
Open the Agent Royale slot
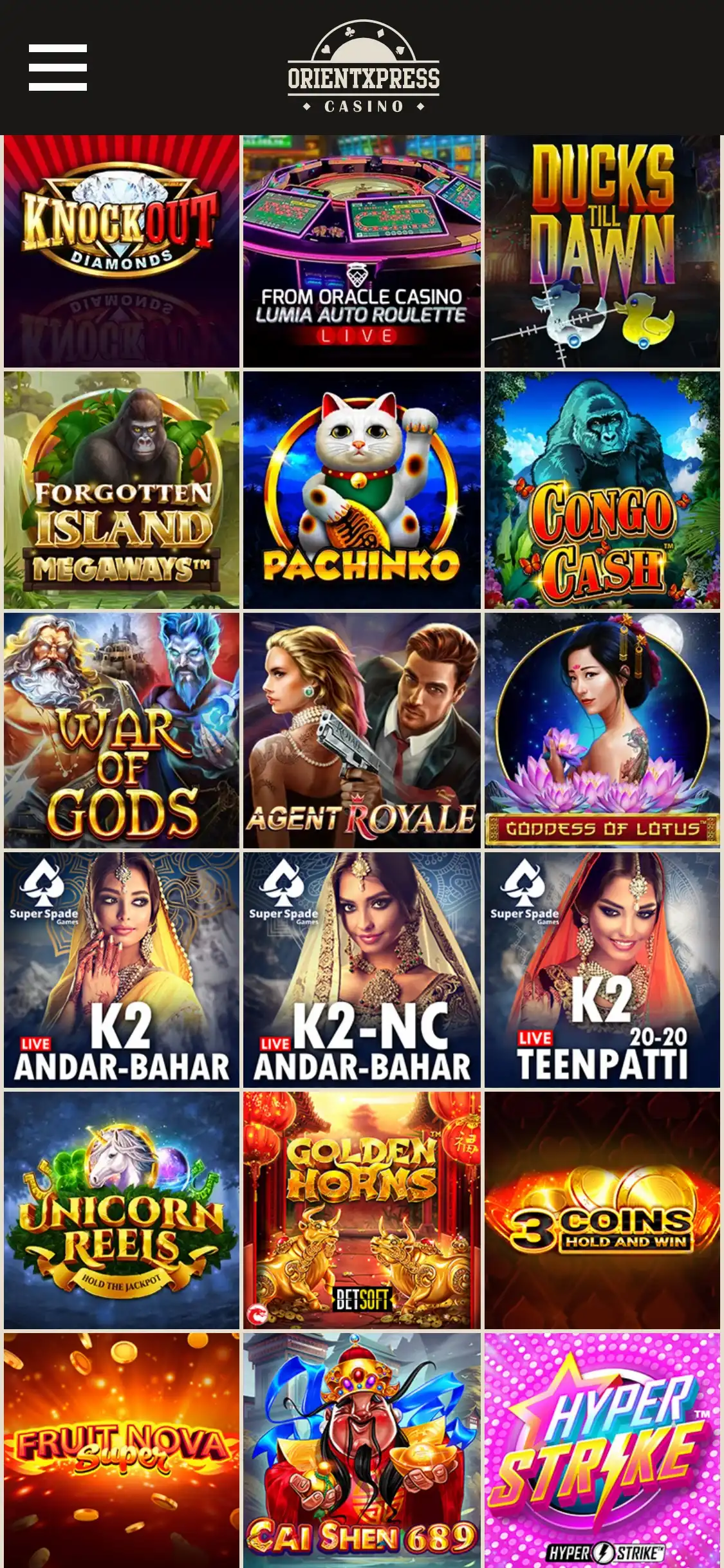pyautogui.click(x=362, y=730)
